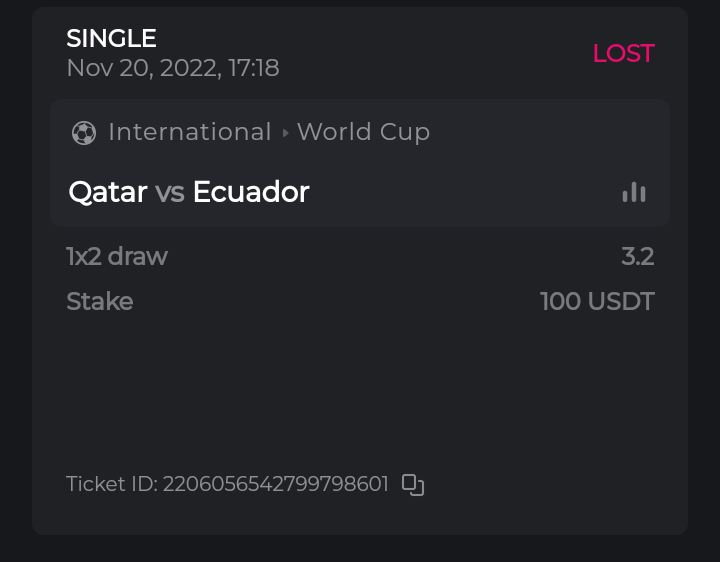Copy the ticket ID
The width and height of the screenshot is (720, 562).
pyautogui.click(x=413, y=485)
